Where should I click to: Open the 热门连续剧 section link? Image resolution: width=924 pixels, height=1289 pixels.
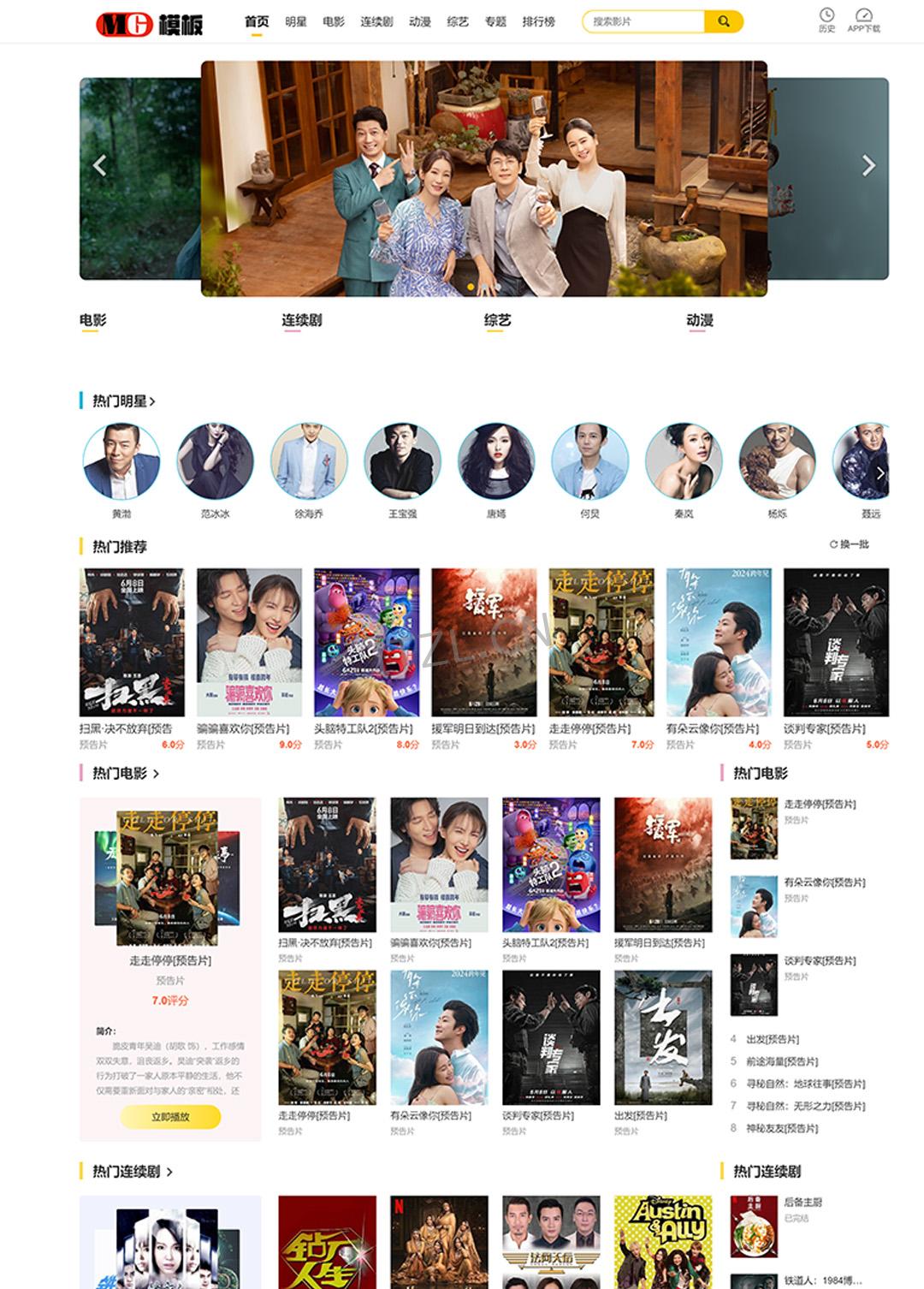(x=133, y=1171)
